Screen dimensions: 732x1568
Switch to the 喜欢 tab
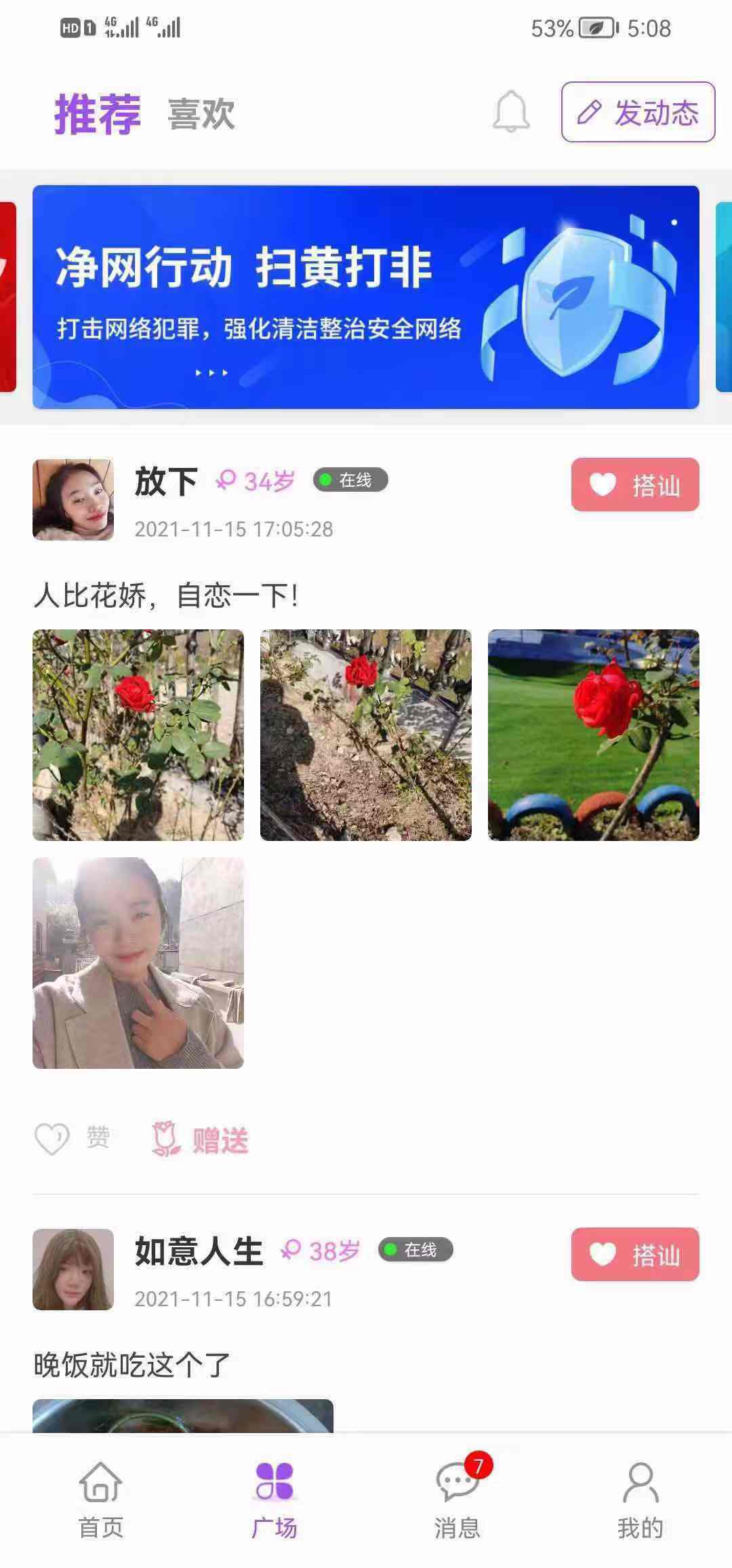tap(201, 114)
